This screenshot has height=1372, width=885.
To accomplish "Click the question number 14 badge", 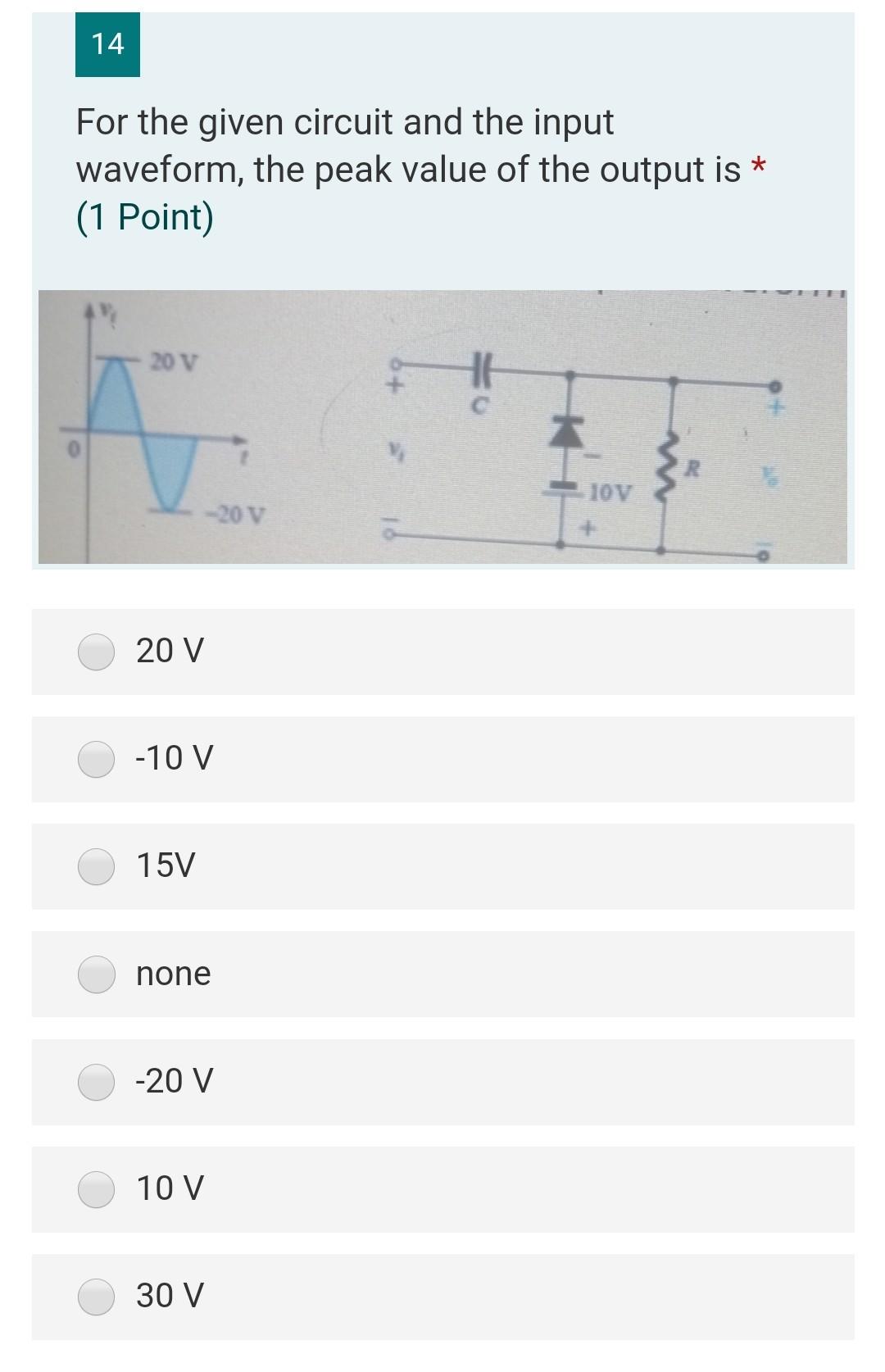I will click(x=107, y=44).
